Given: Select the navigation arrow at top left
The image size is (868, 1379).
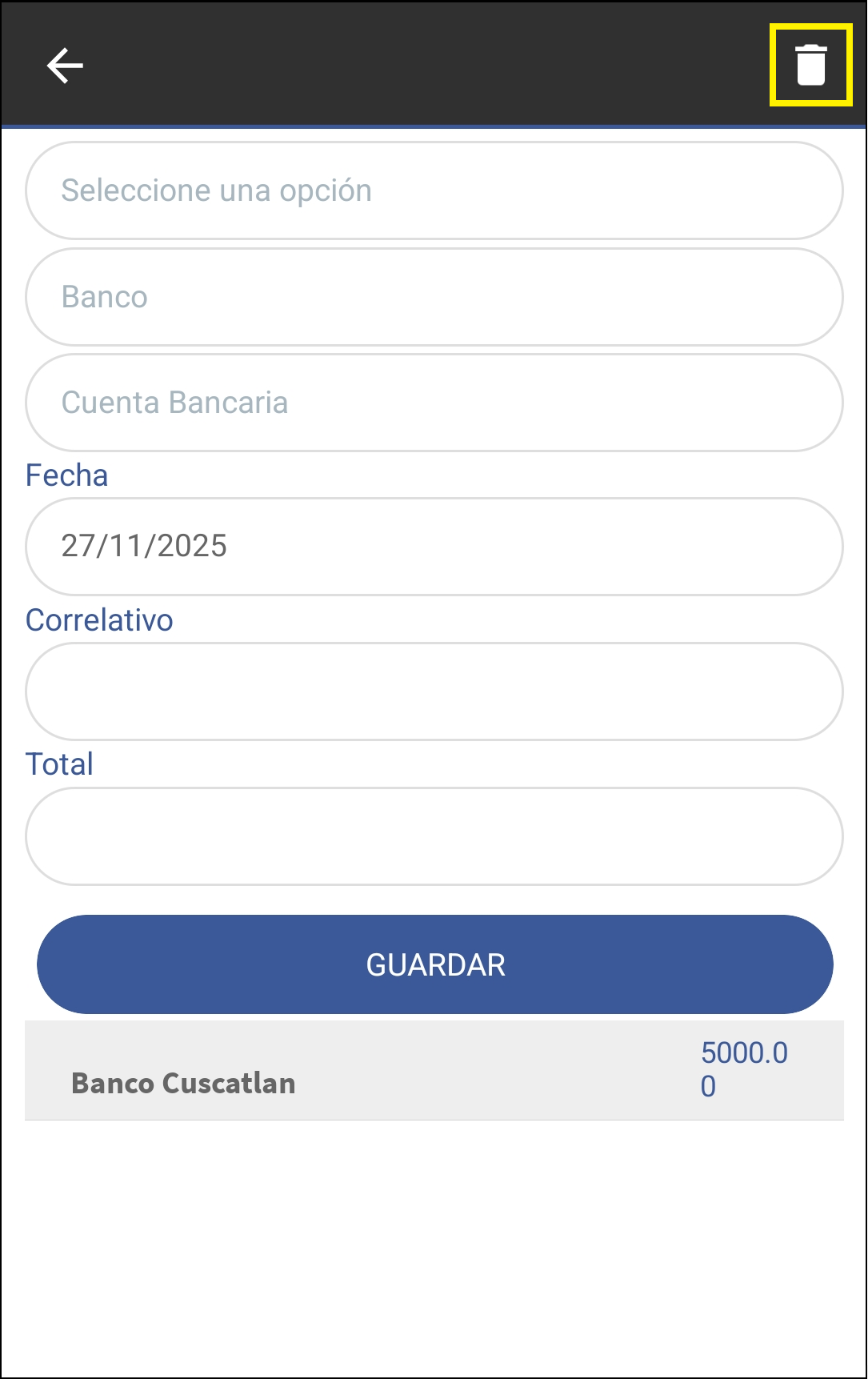Looking at the screenshot, I should pos(64,64).
